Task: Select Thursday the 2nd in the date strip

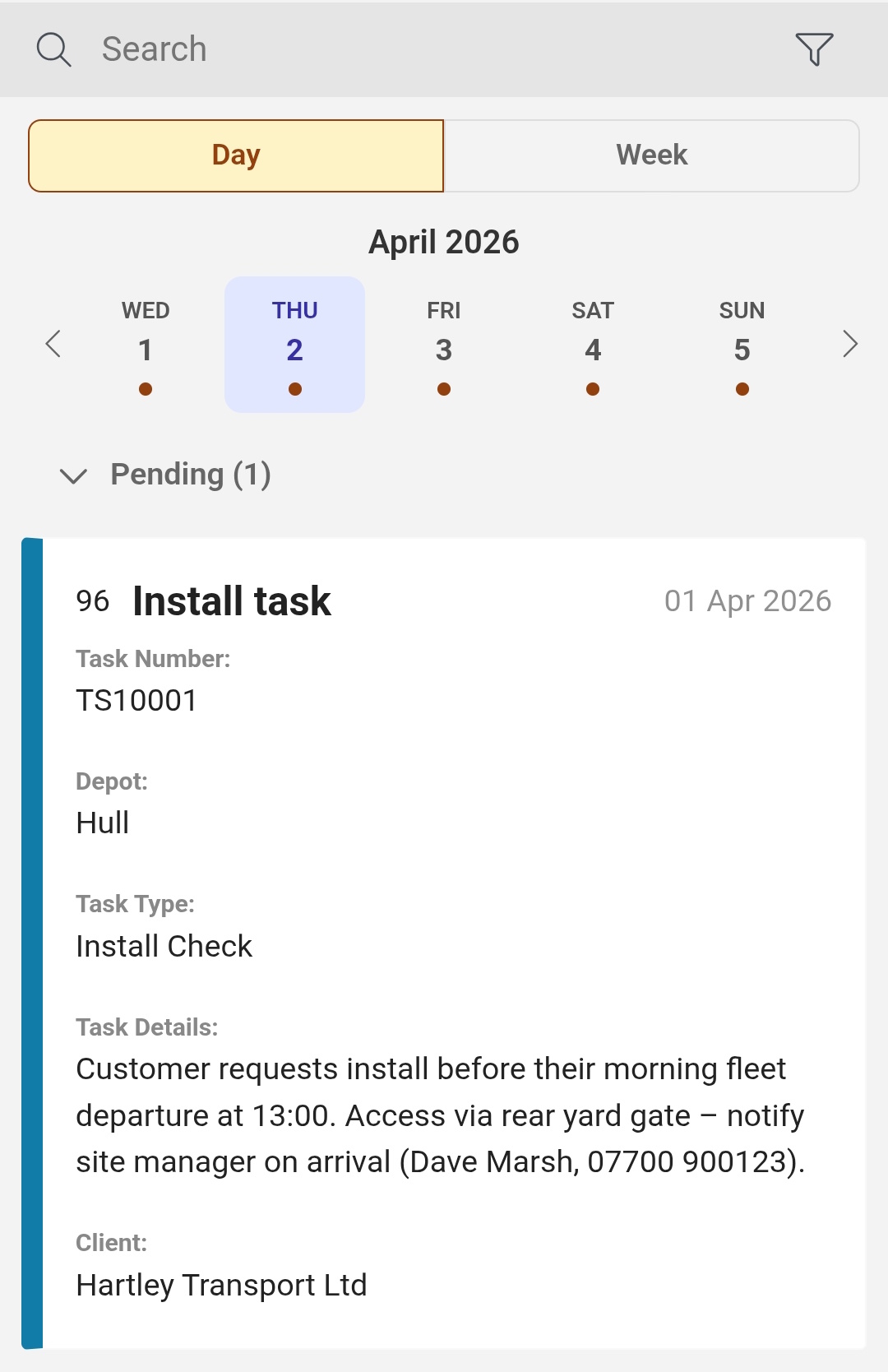Action: [294, 344]
